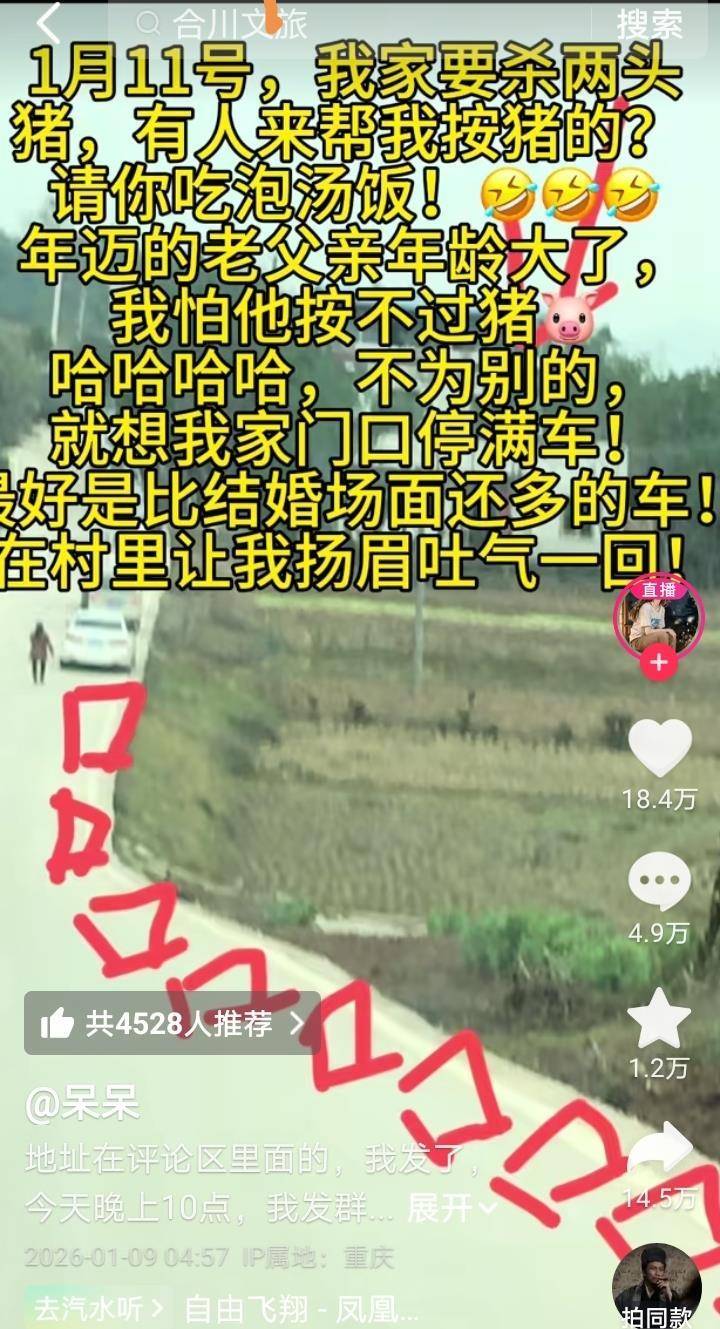Open the creator's live stream avatar
Screen dimensions: 720x1329
(x=659, y=618)
